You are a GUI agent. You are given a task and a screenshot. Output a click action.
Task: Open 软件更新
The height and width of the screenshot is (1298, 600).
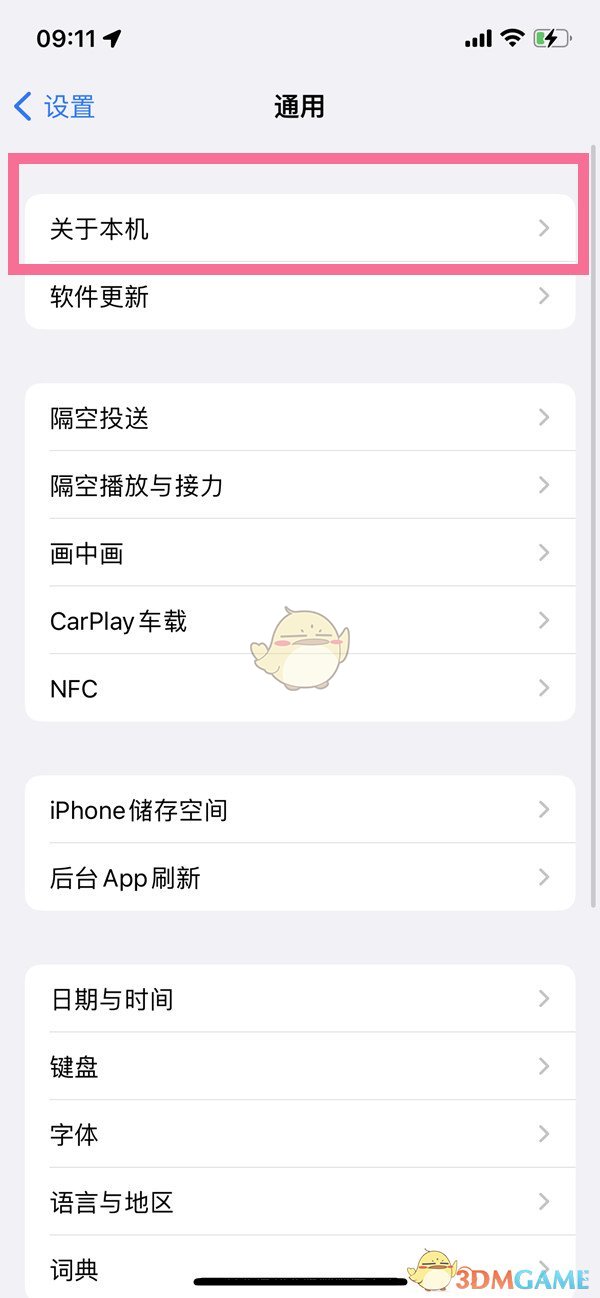coord(300,296)
